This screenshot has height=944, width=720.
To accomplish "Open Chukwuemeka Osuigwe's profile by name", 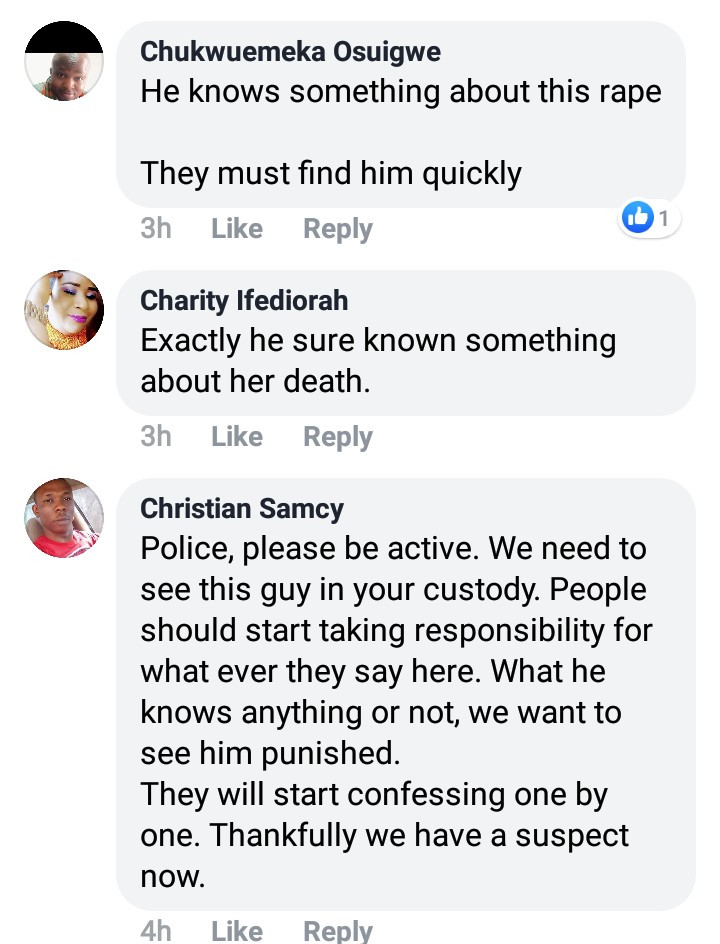I will pos(290,51).
